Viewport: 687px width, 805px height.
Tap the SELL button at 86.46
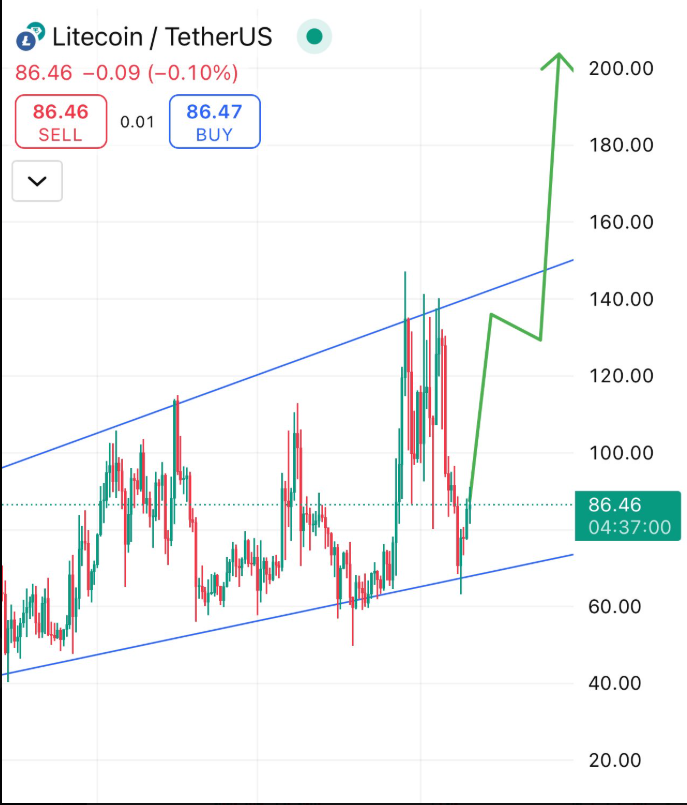coord(60,122)
